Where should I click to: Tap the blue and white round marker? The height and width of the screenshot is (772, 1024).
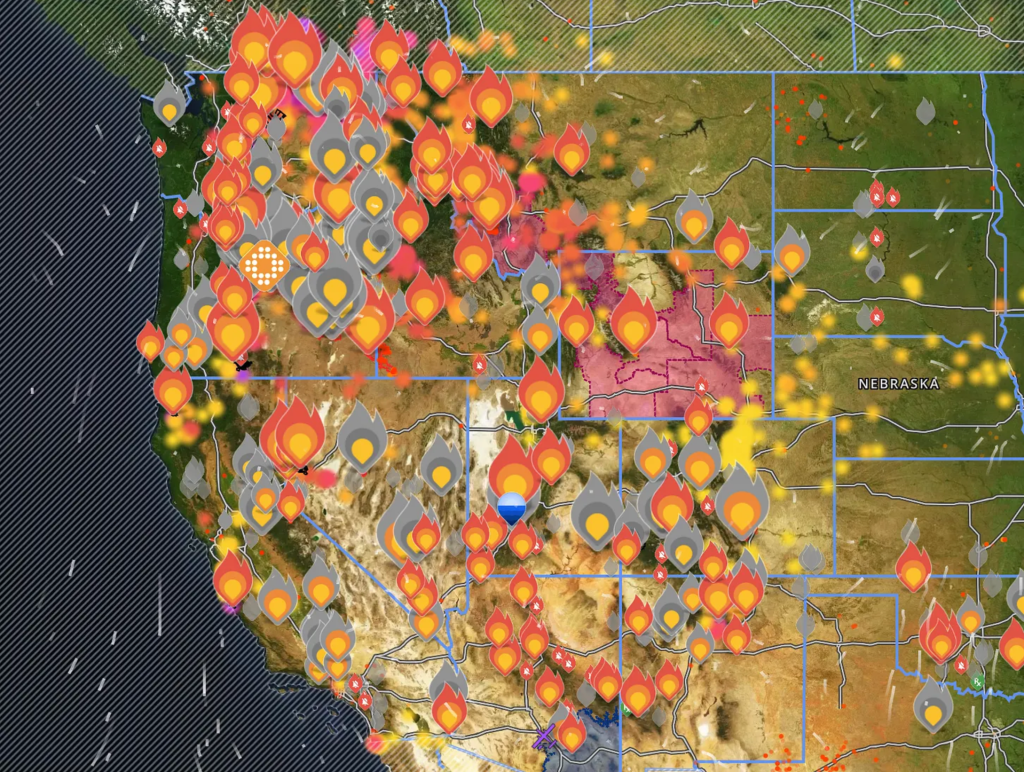[x=511, y=509]
